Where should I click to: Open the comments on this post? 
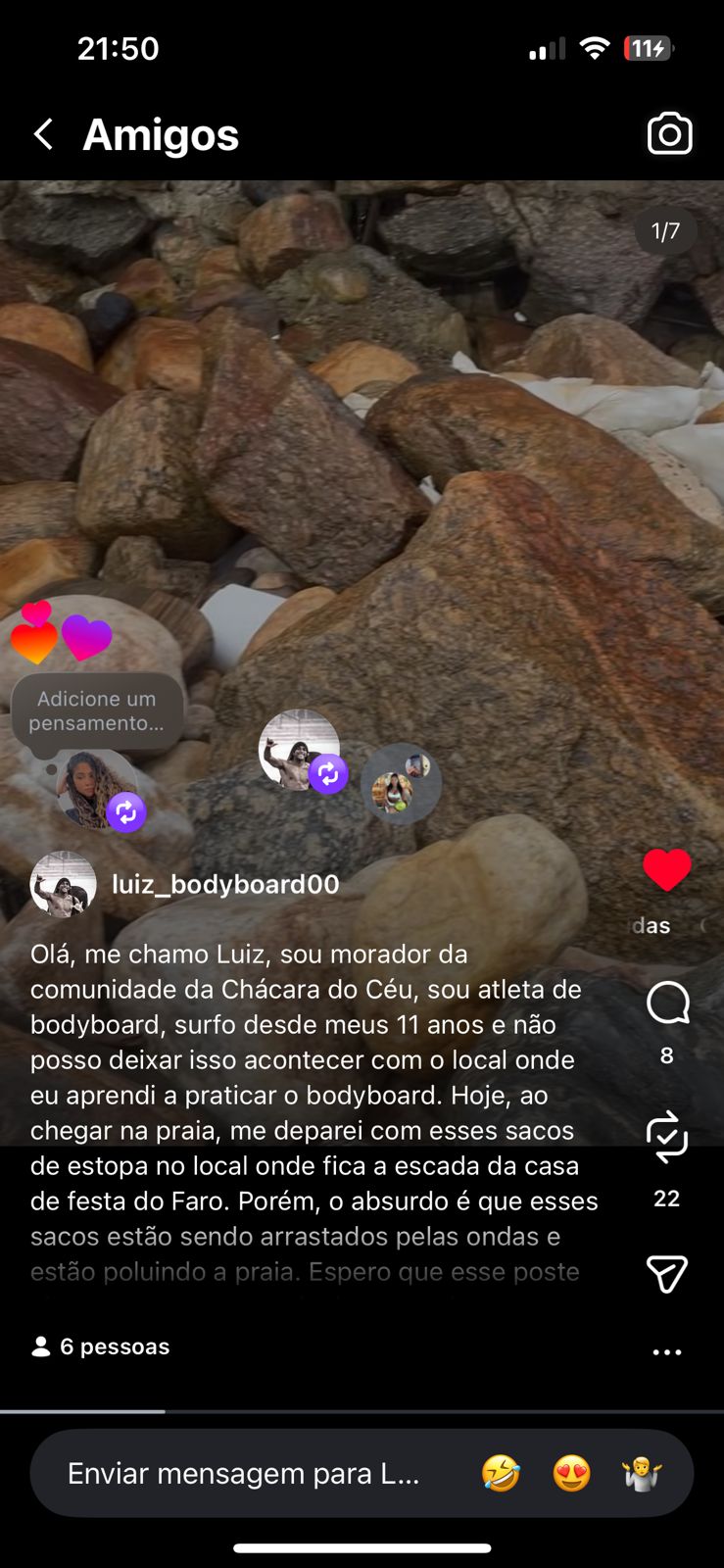pyautogui.click(x=667, y=1004)
